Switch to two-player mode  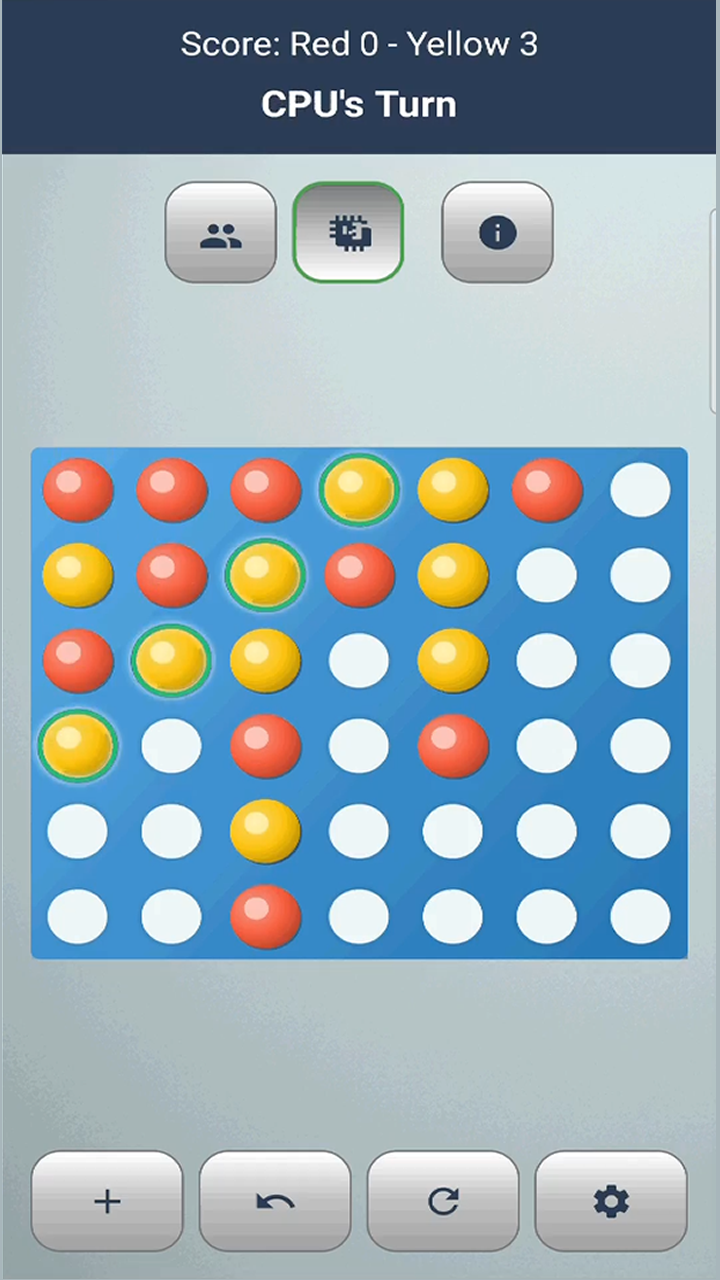(x=220, y=233)
